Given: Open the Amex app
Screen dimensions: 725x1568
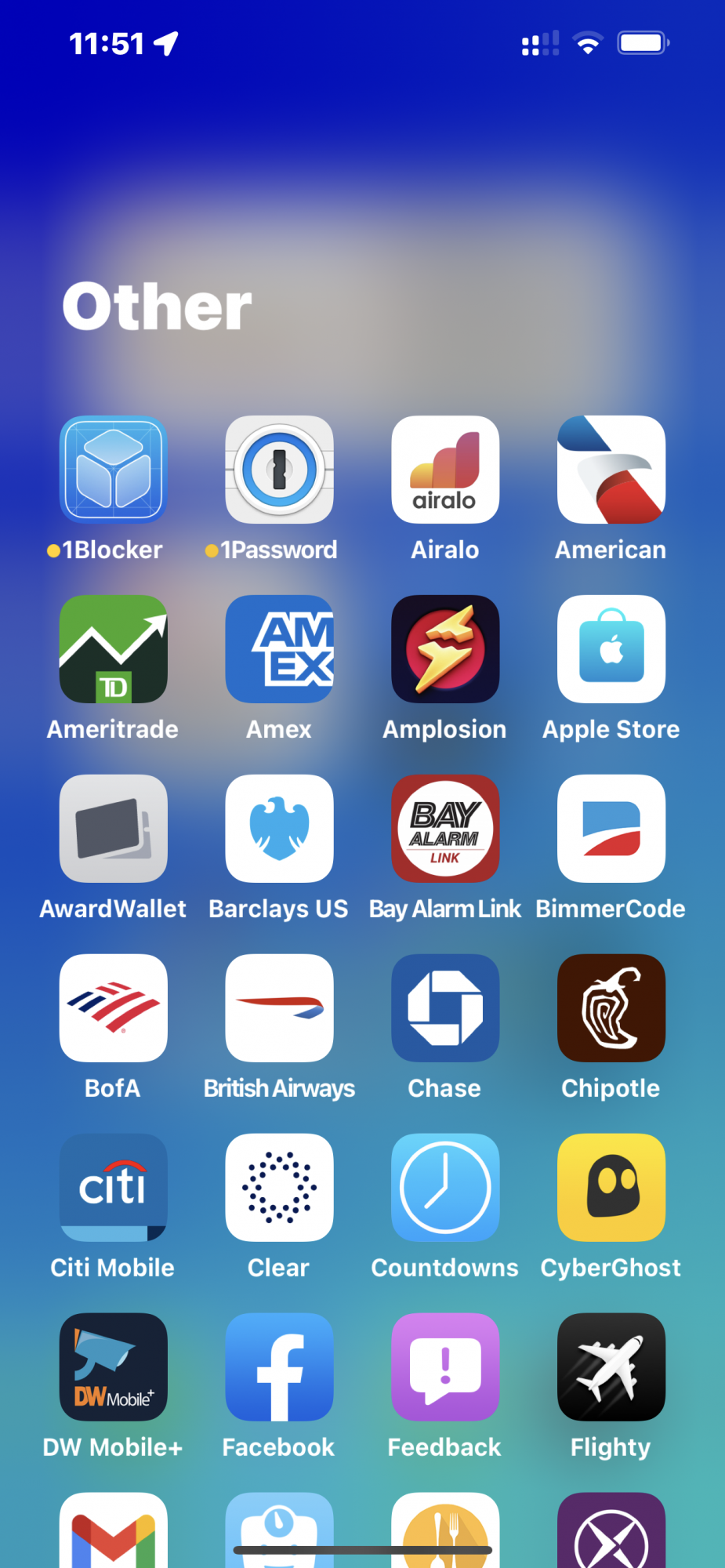Looking at the screenshot, I should 280,648.
